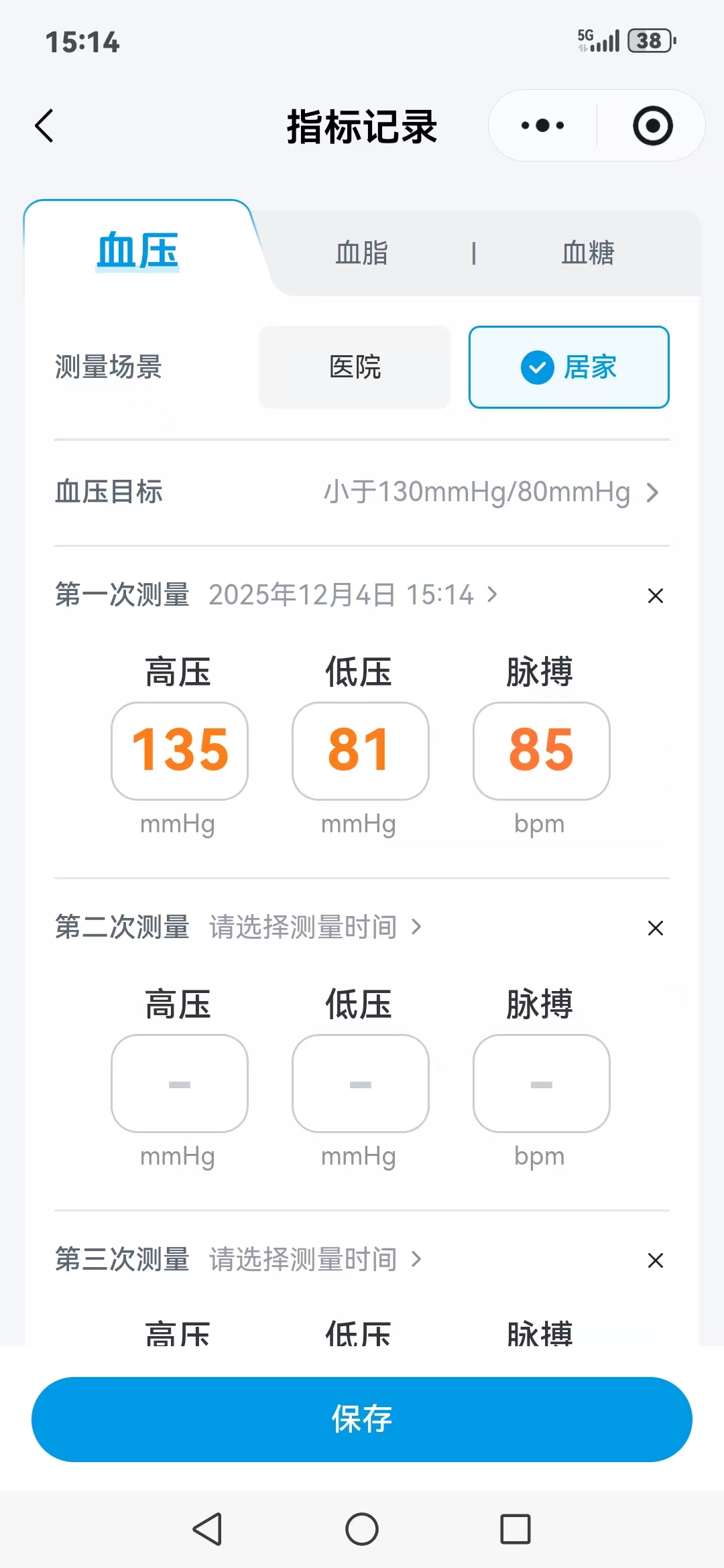The width and height of the screenshot is (724, 1568).
Task: Change the 第一次测量 date and time
Action: tap(352, 595)
